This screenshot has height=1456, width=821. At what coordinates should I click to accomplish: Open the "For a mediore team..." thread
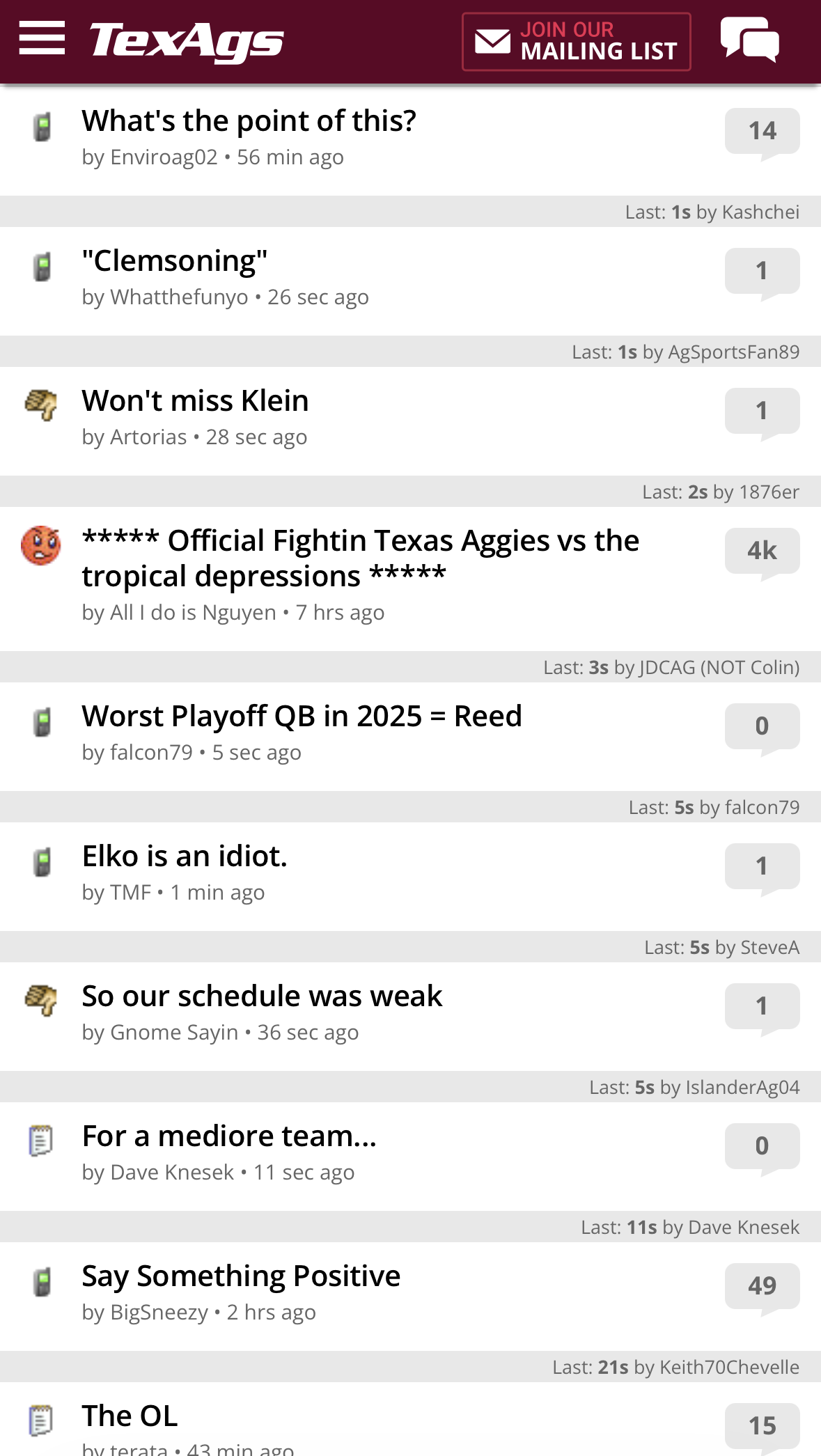click(x=229, y=1136)
